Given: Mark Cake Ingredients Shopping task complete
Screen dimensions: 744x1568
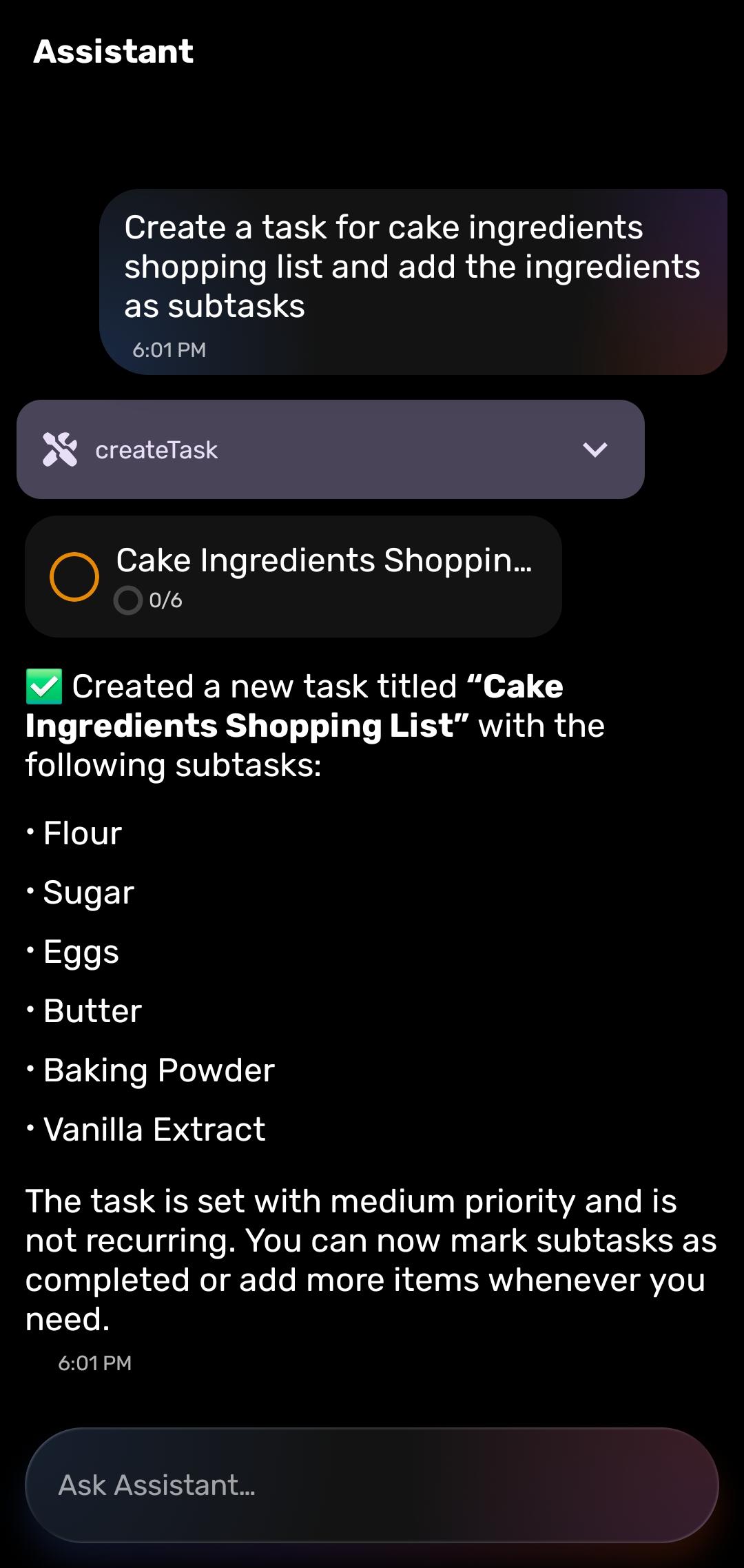Looking at the screenshot, I should [x=74, y=577].
